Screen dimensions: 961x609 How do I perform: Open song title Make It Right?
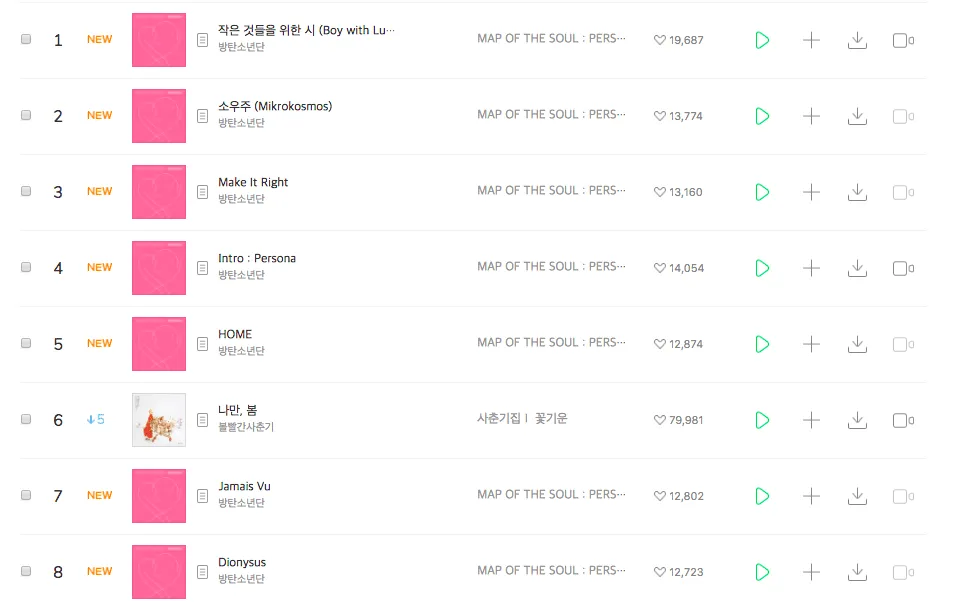[x=253, y=182]
